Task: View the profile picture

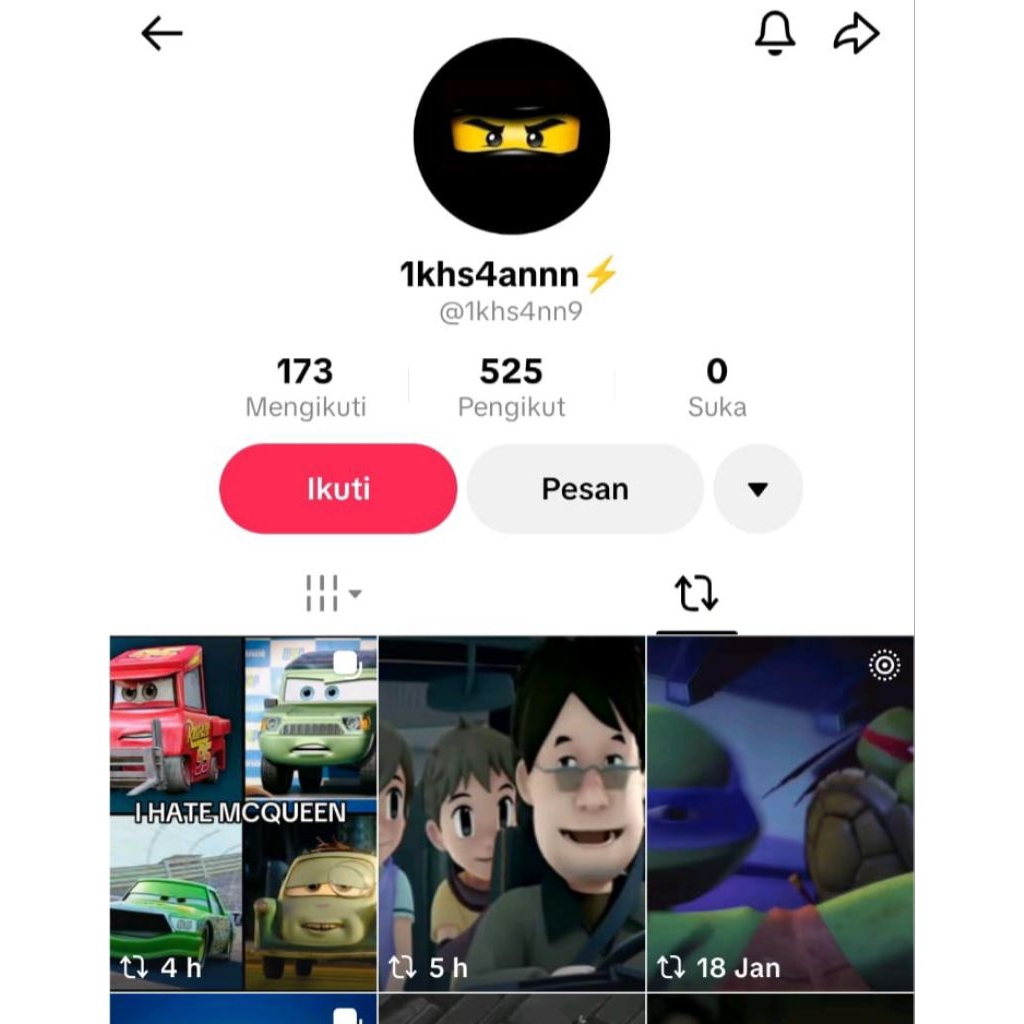Action: [511, 136]
